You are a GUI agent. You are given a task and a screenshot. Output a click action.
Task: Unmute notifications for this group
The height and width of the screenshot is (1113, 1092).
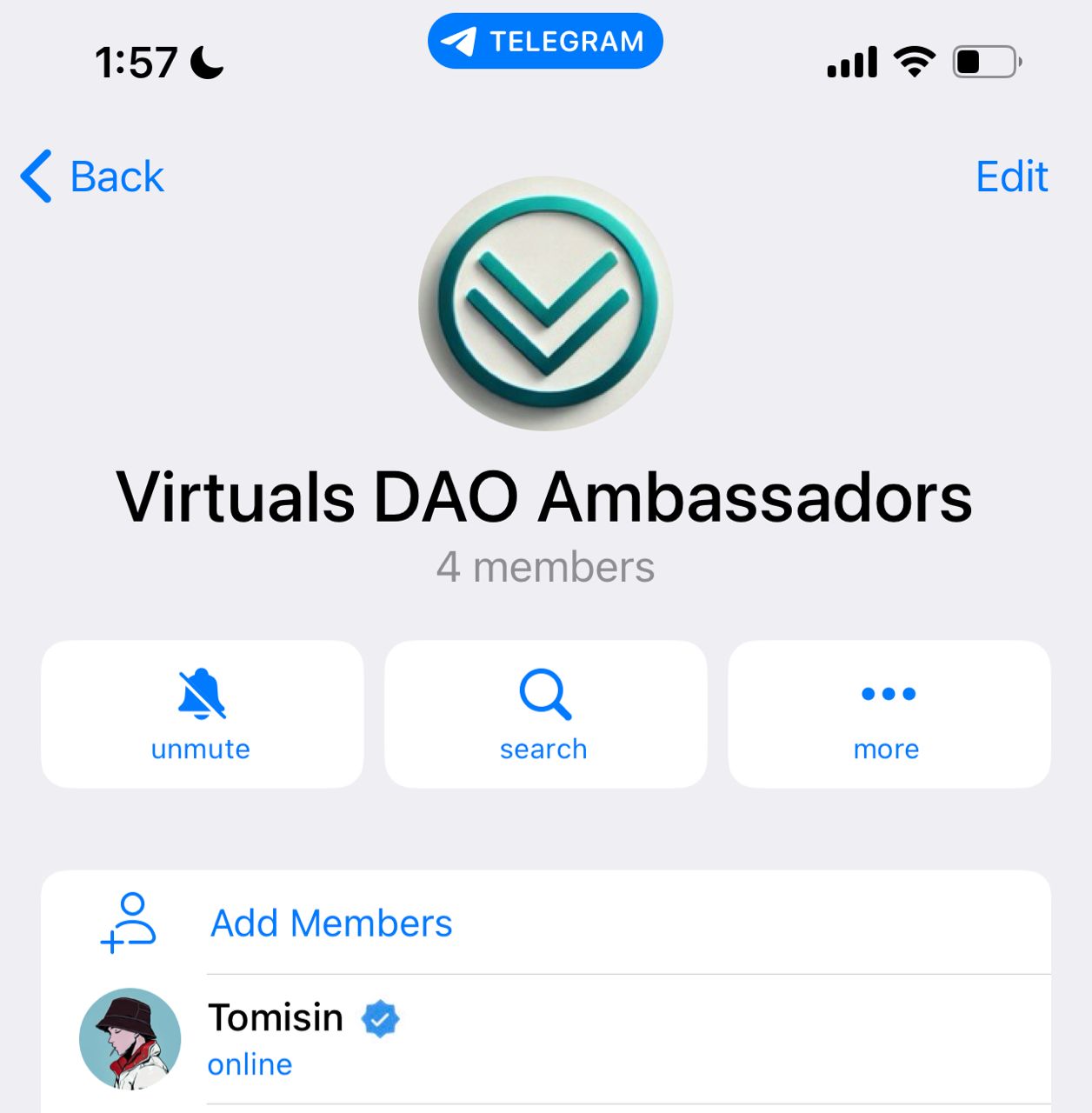(202, 714)
